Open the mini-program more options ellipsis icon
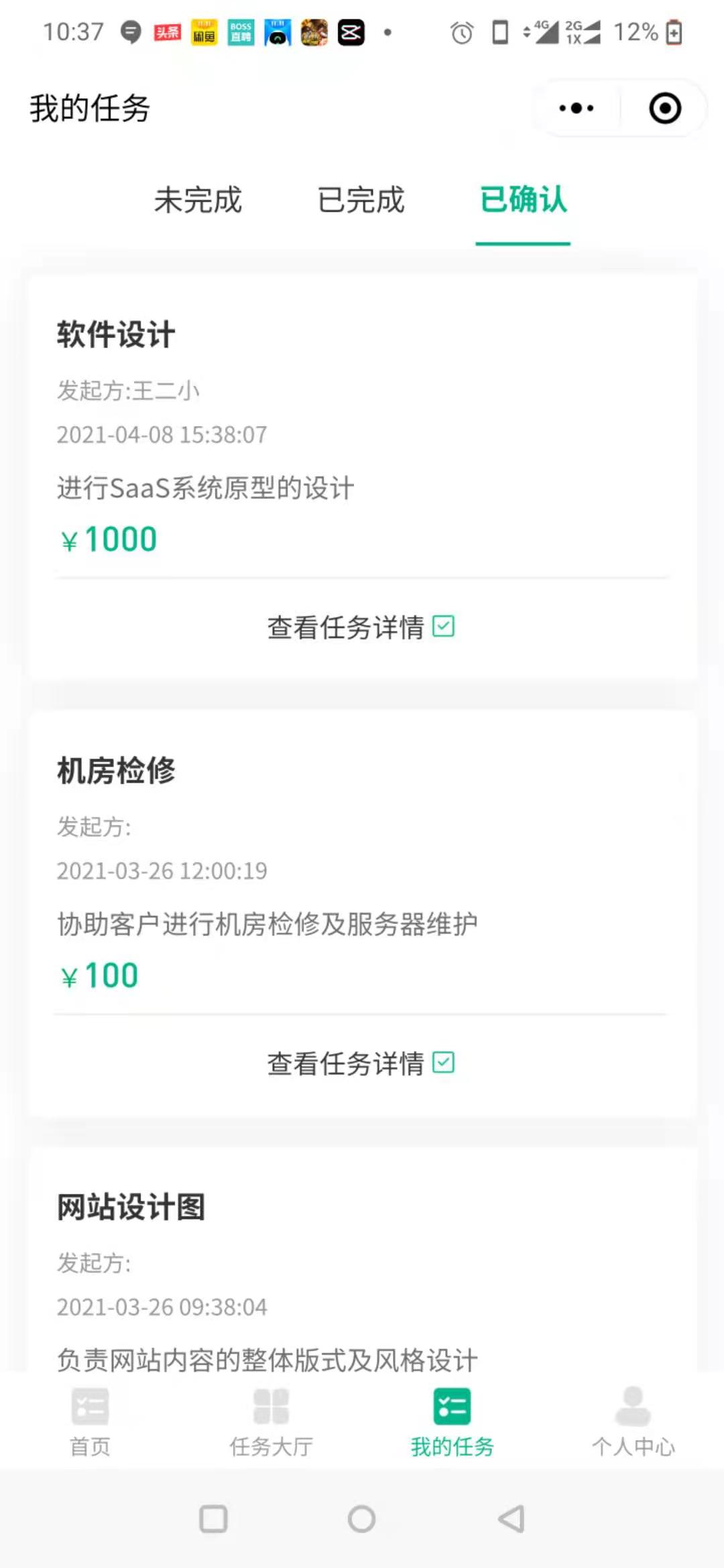The image size is (724, 1568). 575,108
